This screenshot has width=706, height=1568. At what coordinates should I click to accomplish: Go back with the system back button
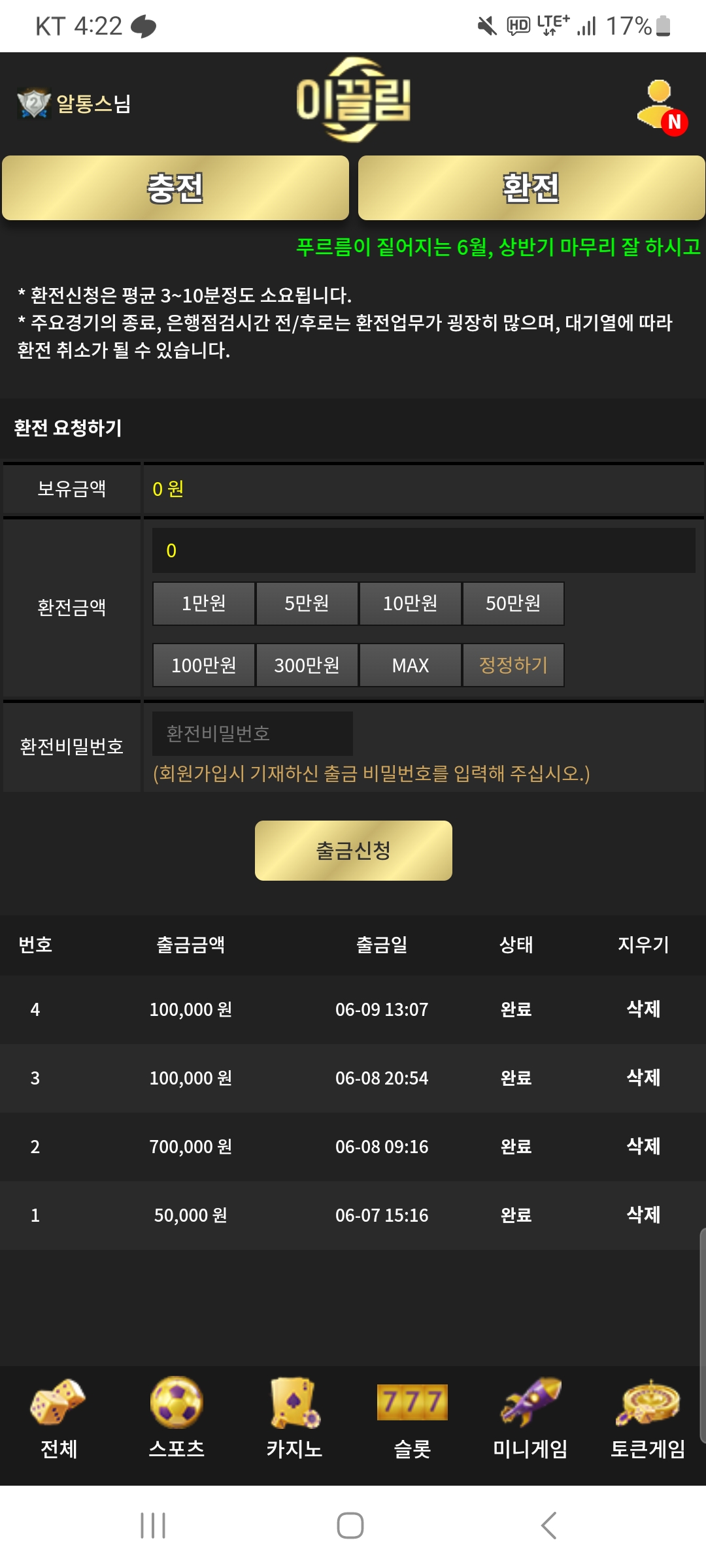549,1526
